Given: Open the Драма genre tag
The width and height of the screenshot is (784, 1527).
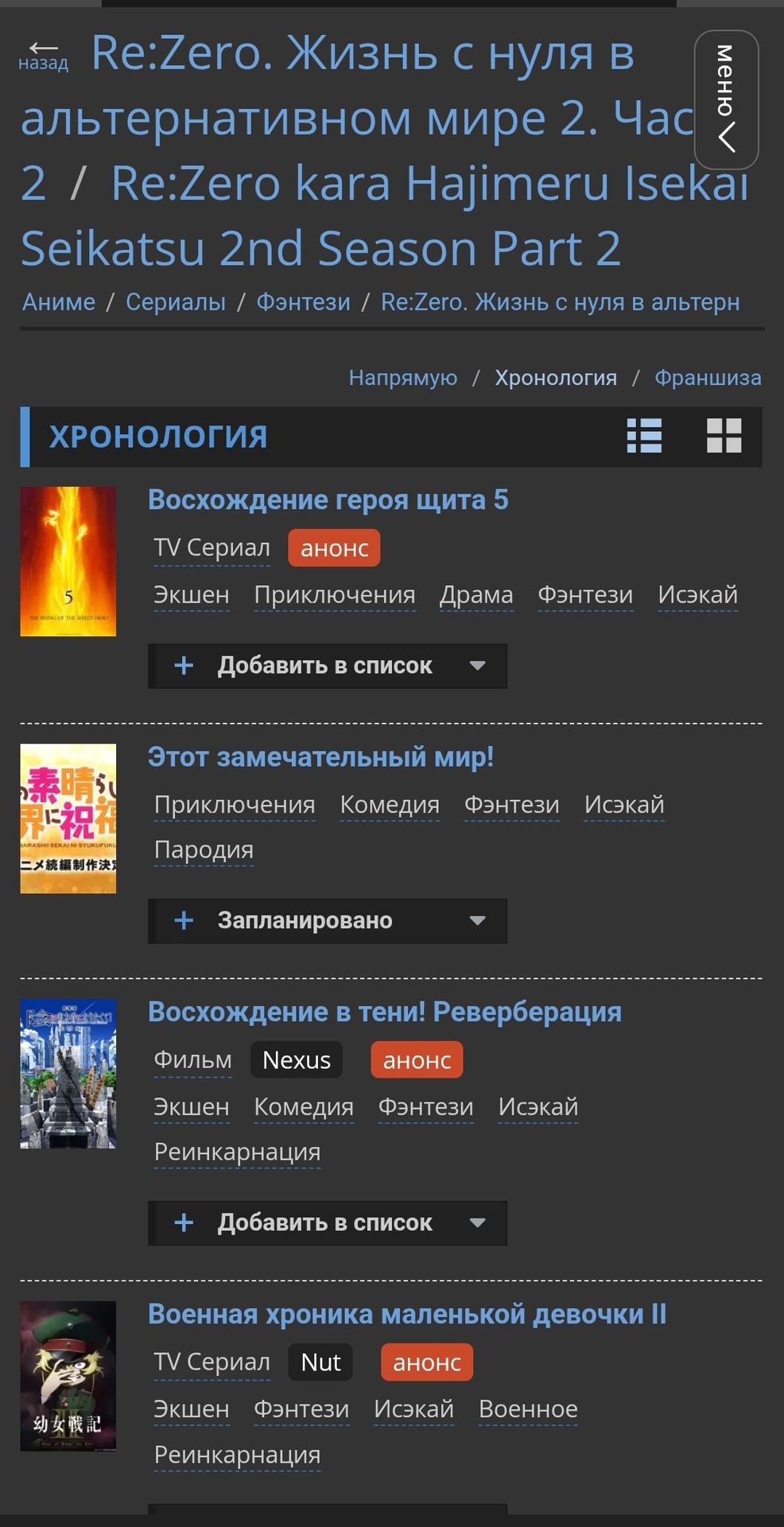Looking at the screenshot, I should coord(476,595).
